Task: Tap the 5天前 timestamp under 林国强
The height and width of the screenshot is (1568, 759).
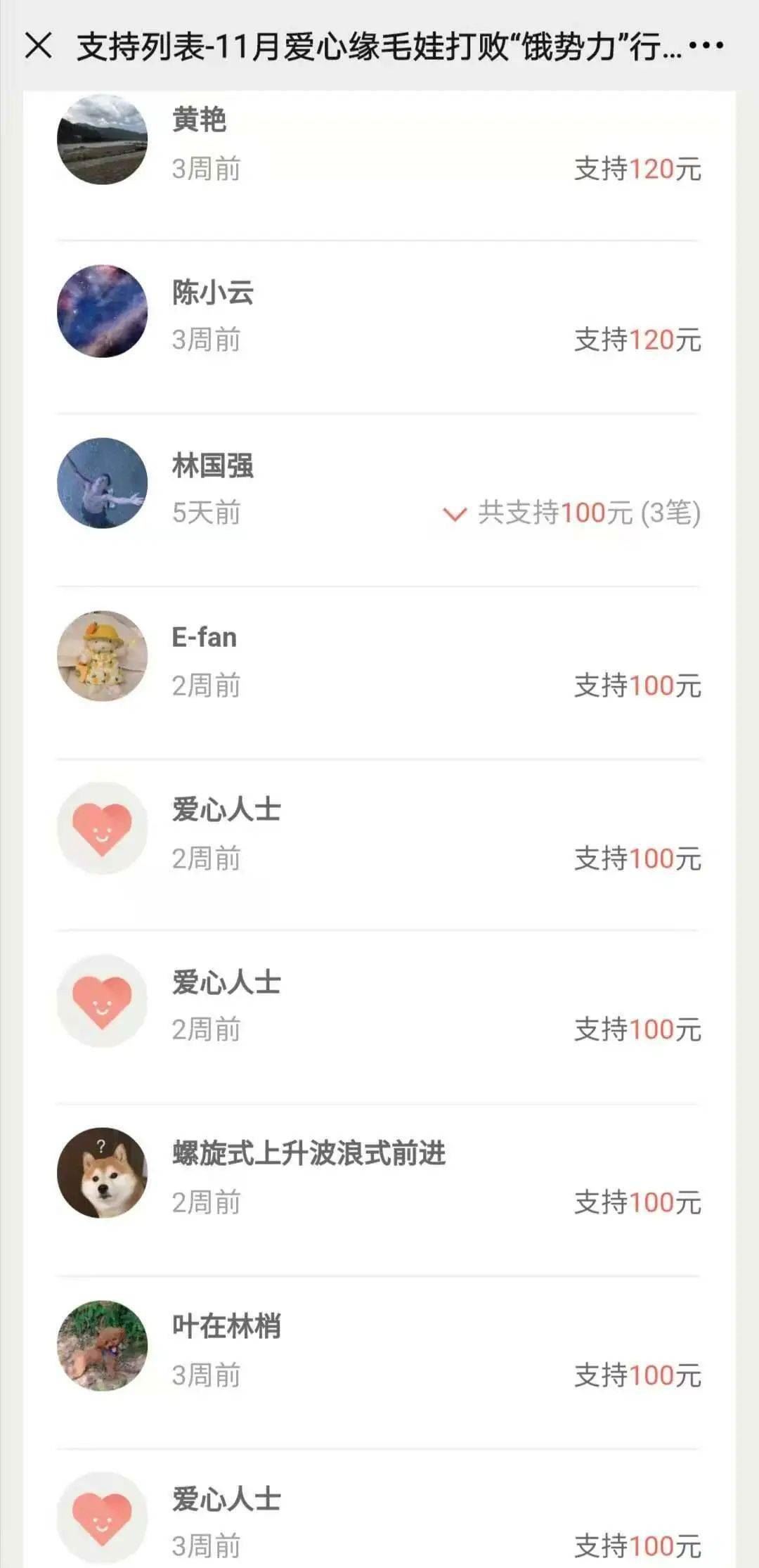Action: (x=204, y=513)
